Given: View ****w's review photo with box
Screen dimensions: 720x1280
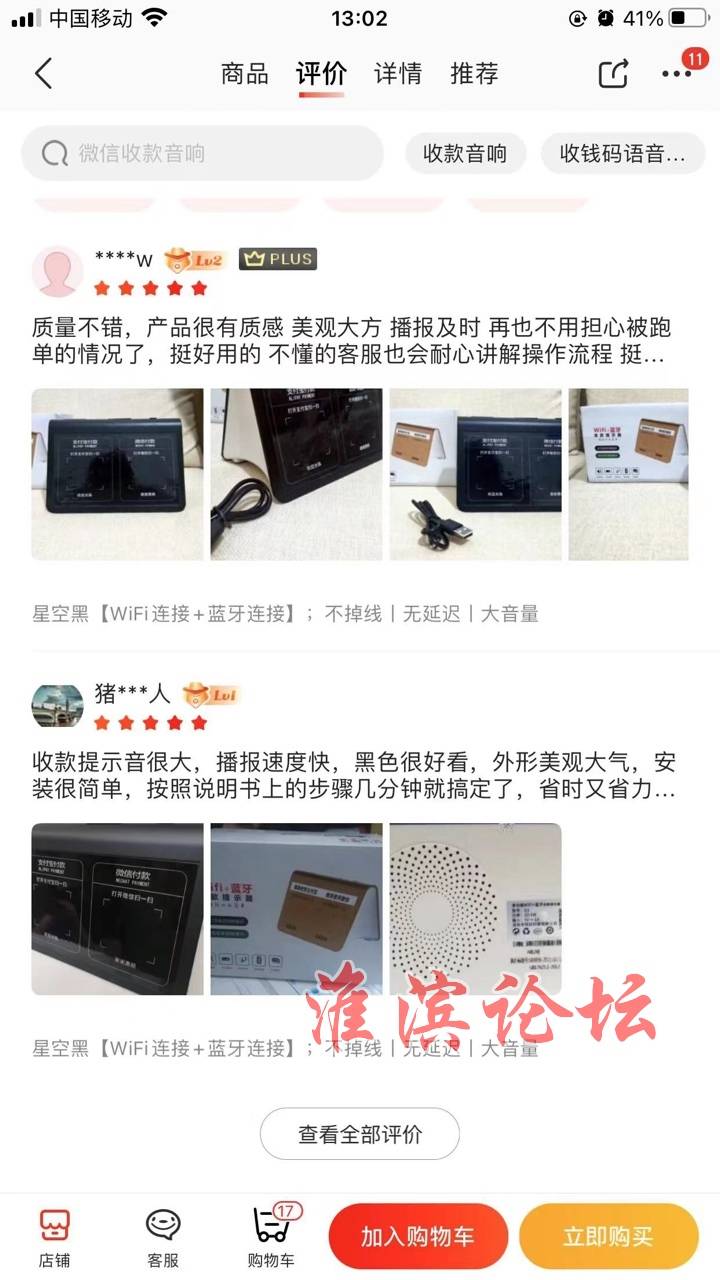Looking at the screenshot, I should click(x=628, y=474).
